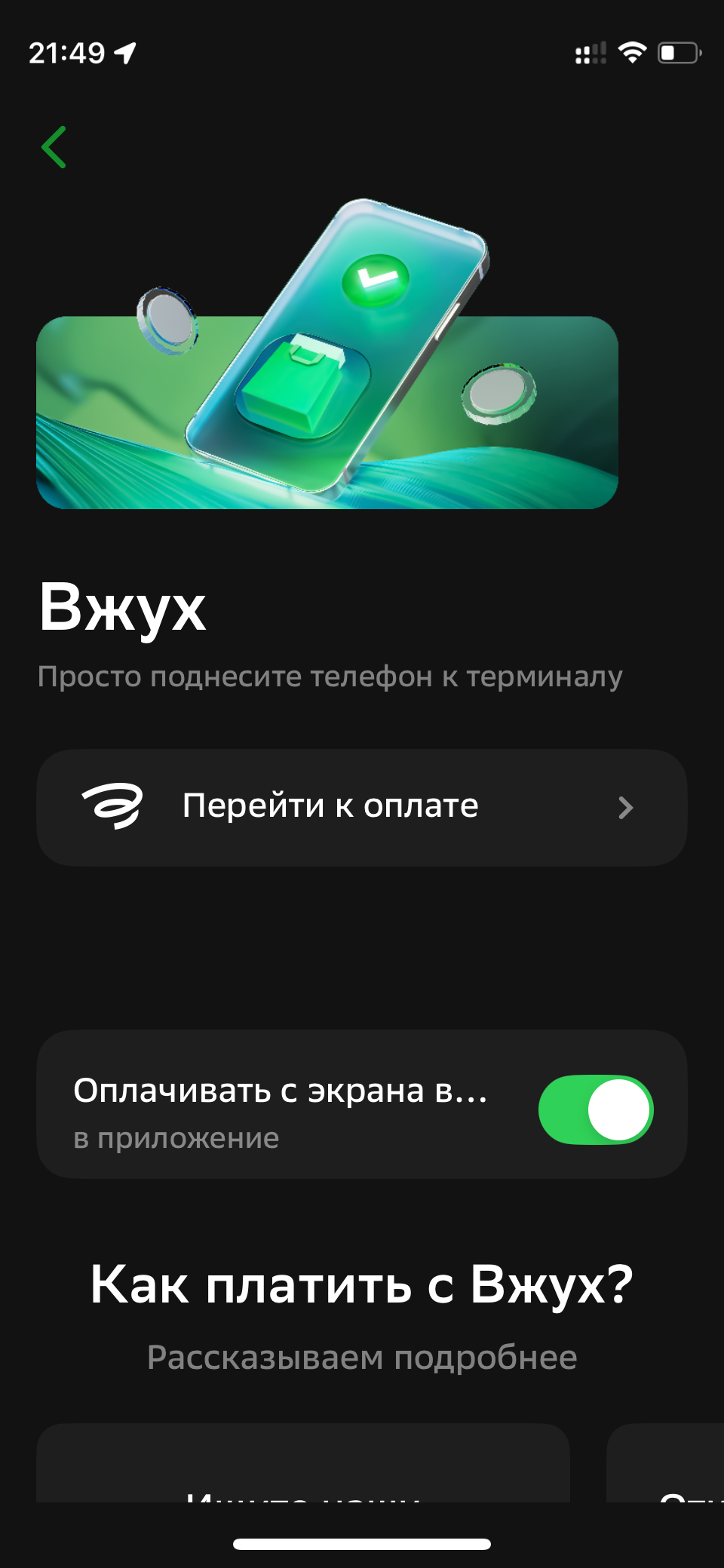
Task: Disable the Оплачивать с экрана toggle
Action: point(595,1109)
